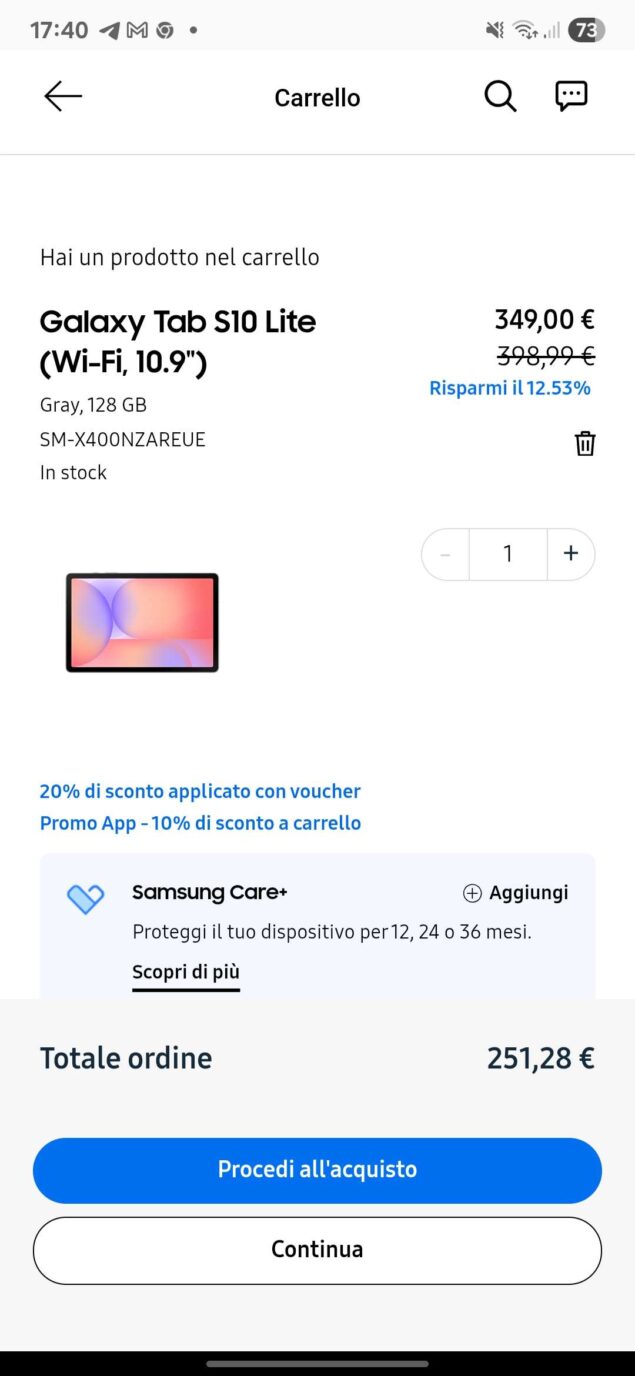Proceed with Procedi all'acquisto
This screenshot has height=1376, width=635.
317,1170
